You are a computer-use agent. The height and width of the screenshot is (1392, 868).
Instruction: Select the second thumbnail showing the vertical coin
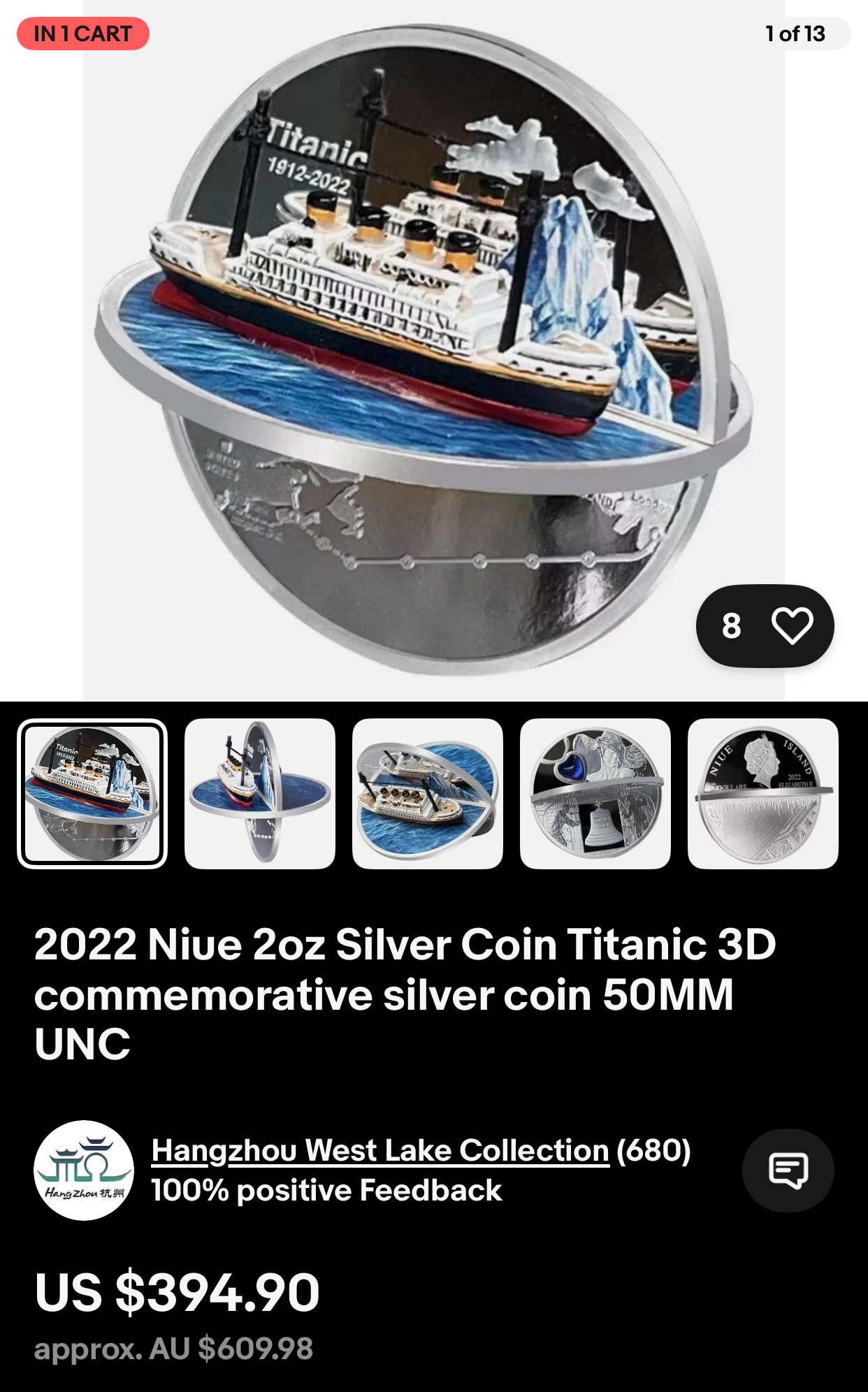pyautogui.click(x=260, y=794)
